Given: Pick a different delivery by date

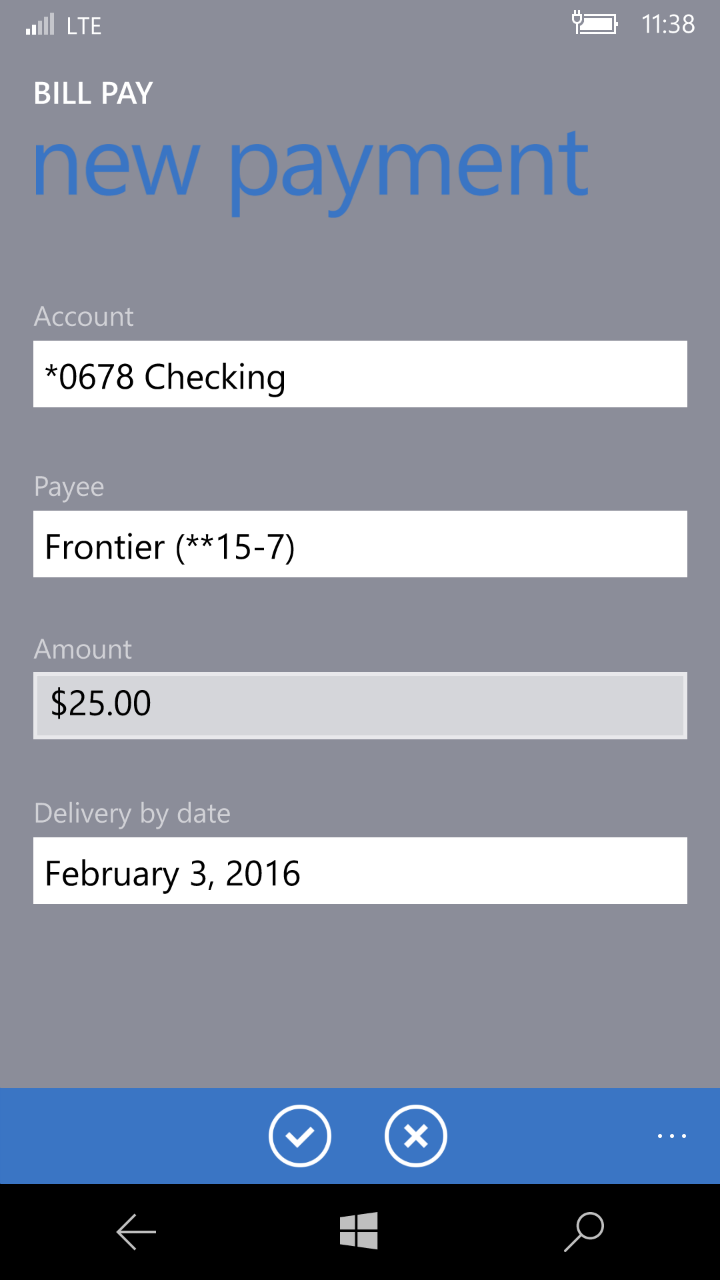Looking at the screenshot, I should (360, 871).
